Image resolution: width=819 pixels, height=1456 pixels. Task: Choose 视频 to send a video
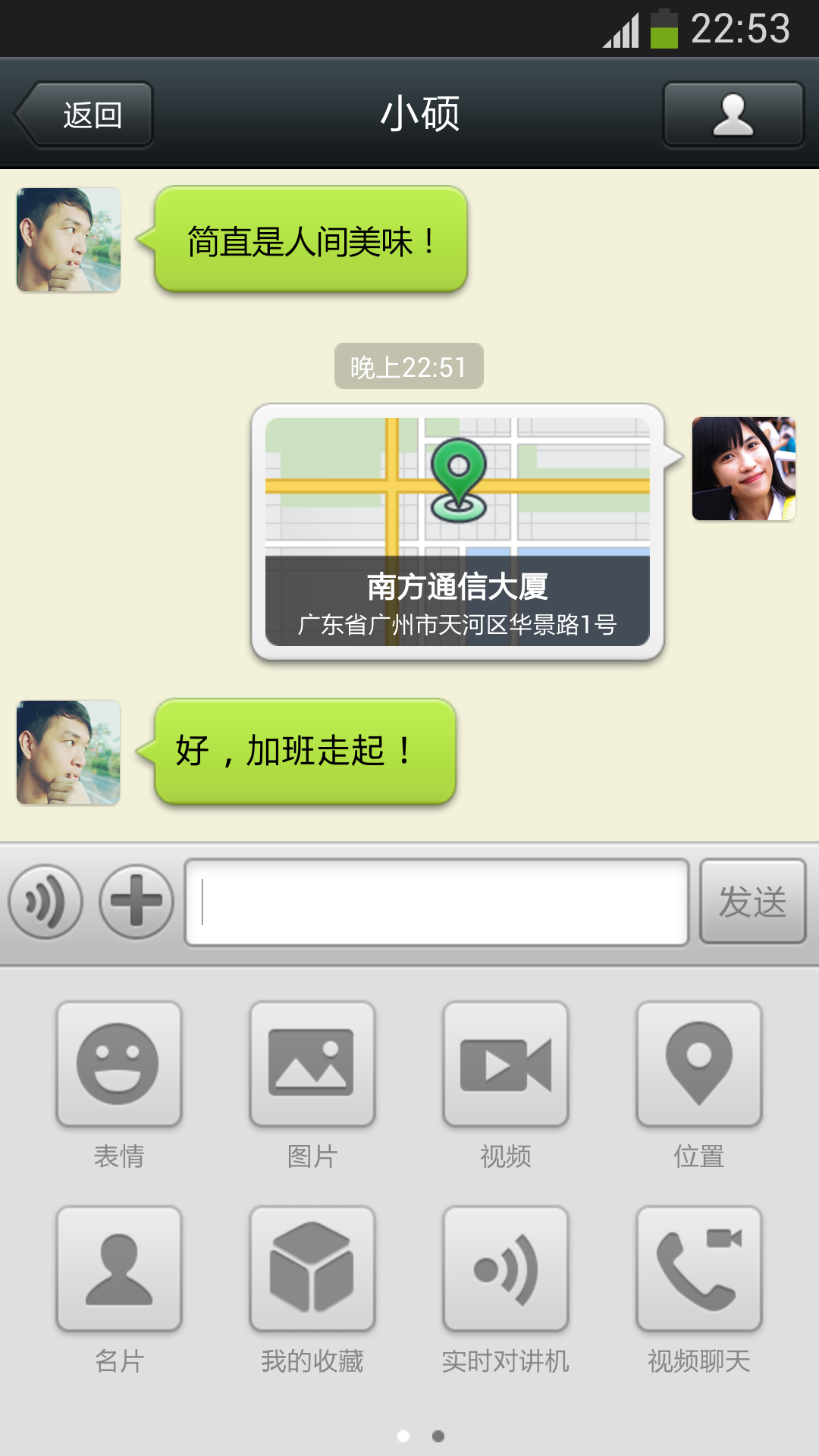(x=506, y=1064)
